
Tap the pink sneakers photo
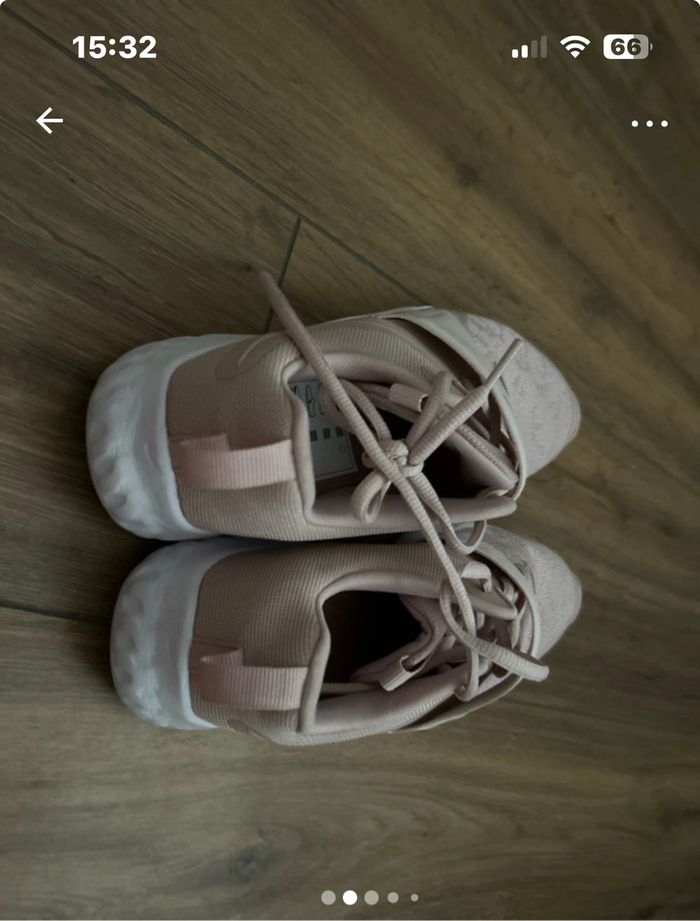pyautogui.click(x=340, y=520)
